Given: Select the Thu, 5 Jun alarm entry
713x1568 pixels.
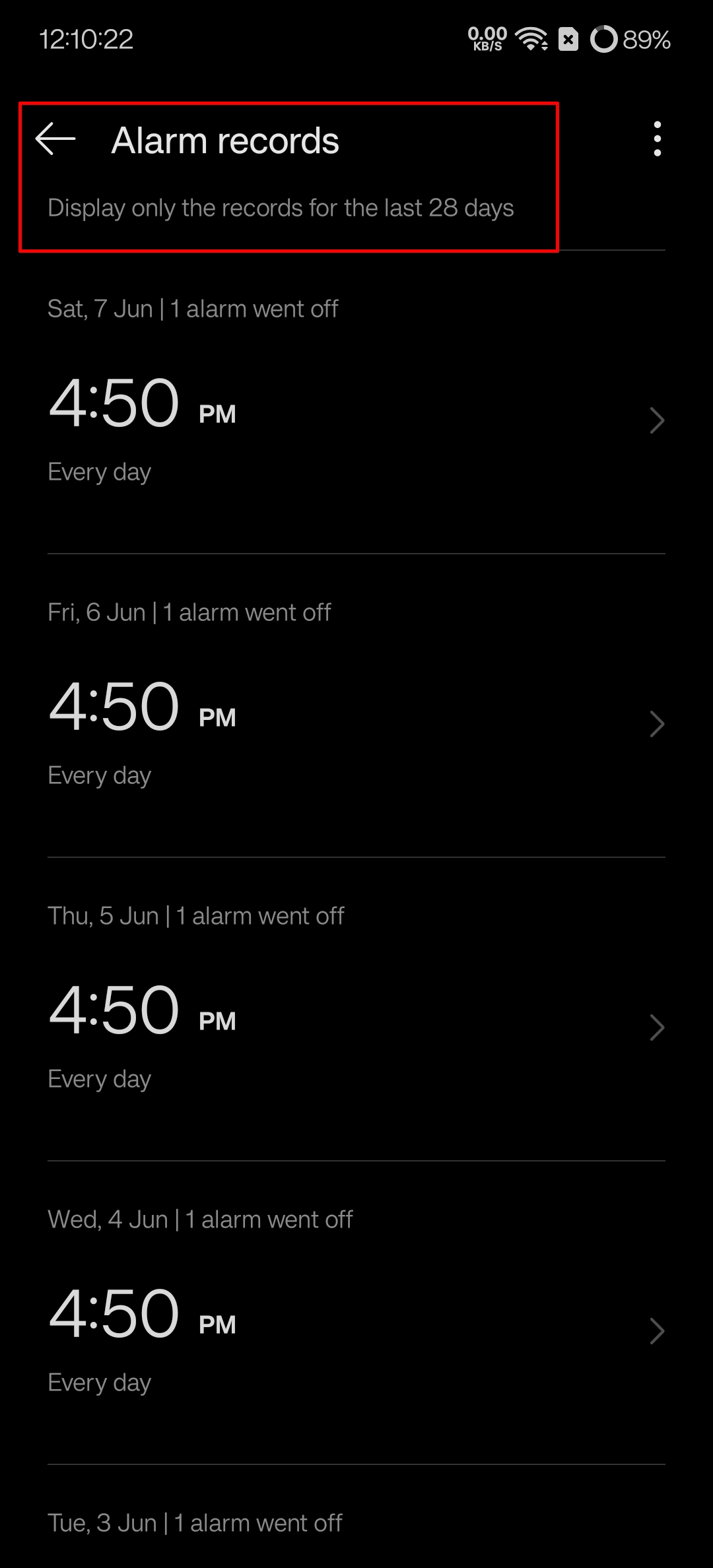Looking at the screenshot, I should pyautogui.click(x=356, y=1028).
